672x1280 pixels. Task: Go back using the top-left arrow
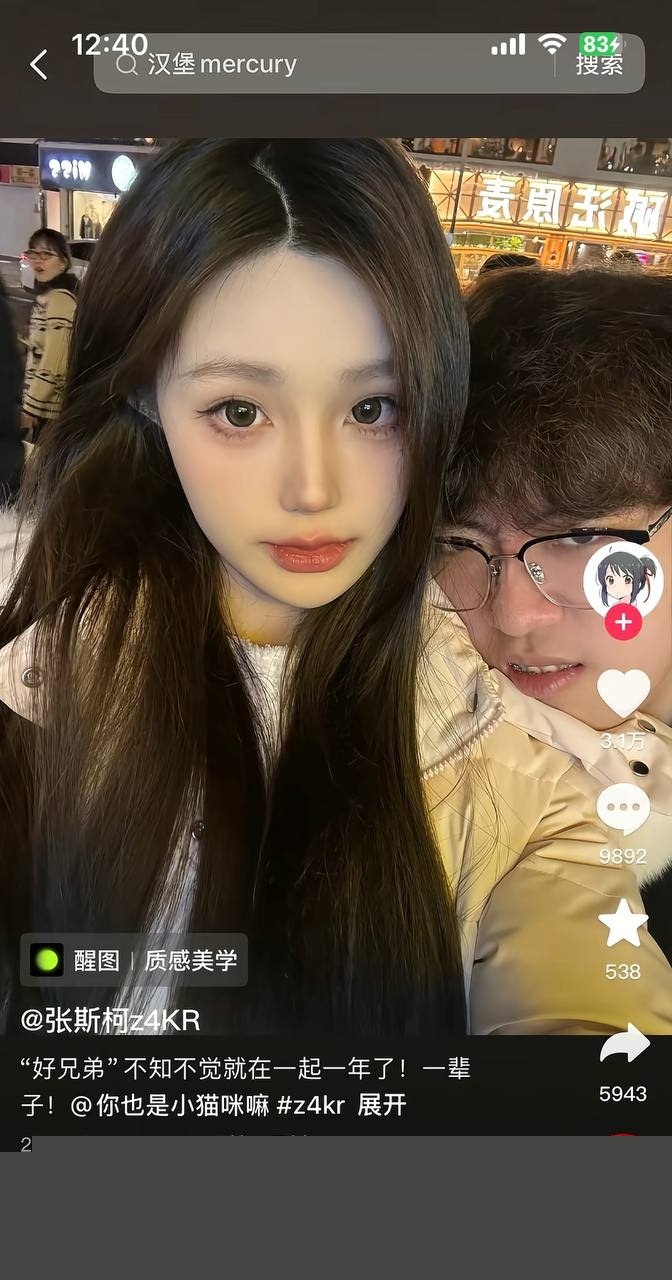click(39, 65)
